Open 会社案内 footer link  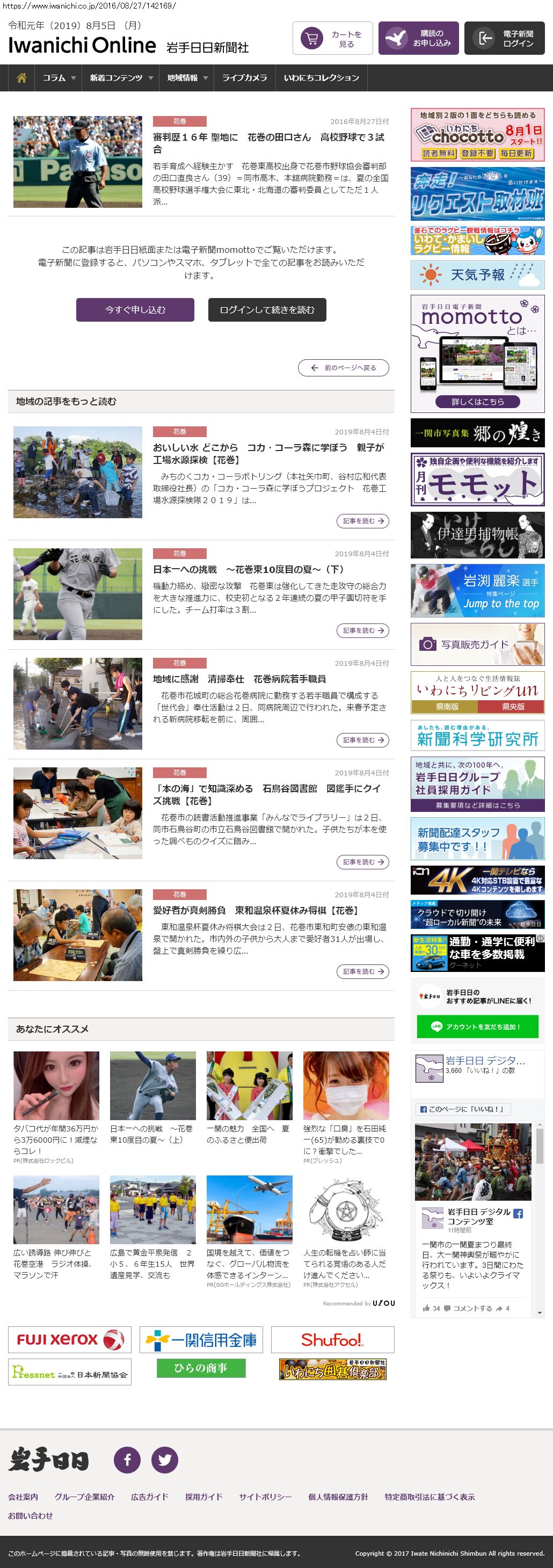pos(23,1497)
